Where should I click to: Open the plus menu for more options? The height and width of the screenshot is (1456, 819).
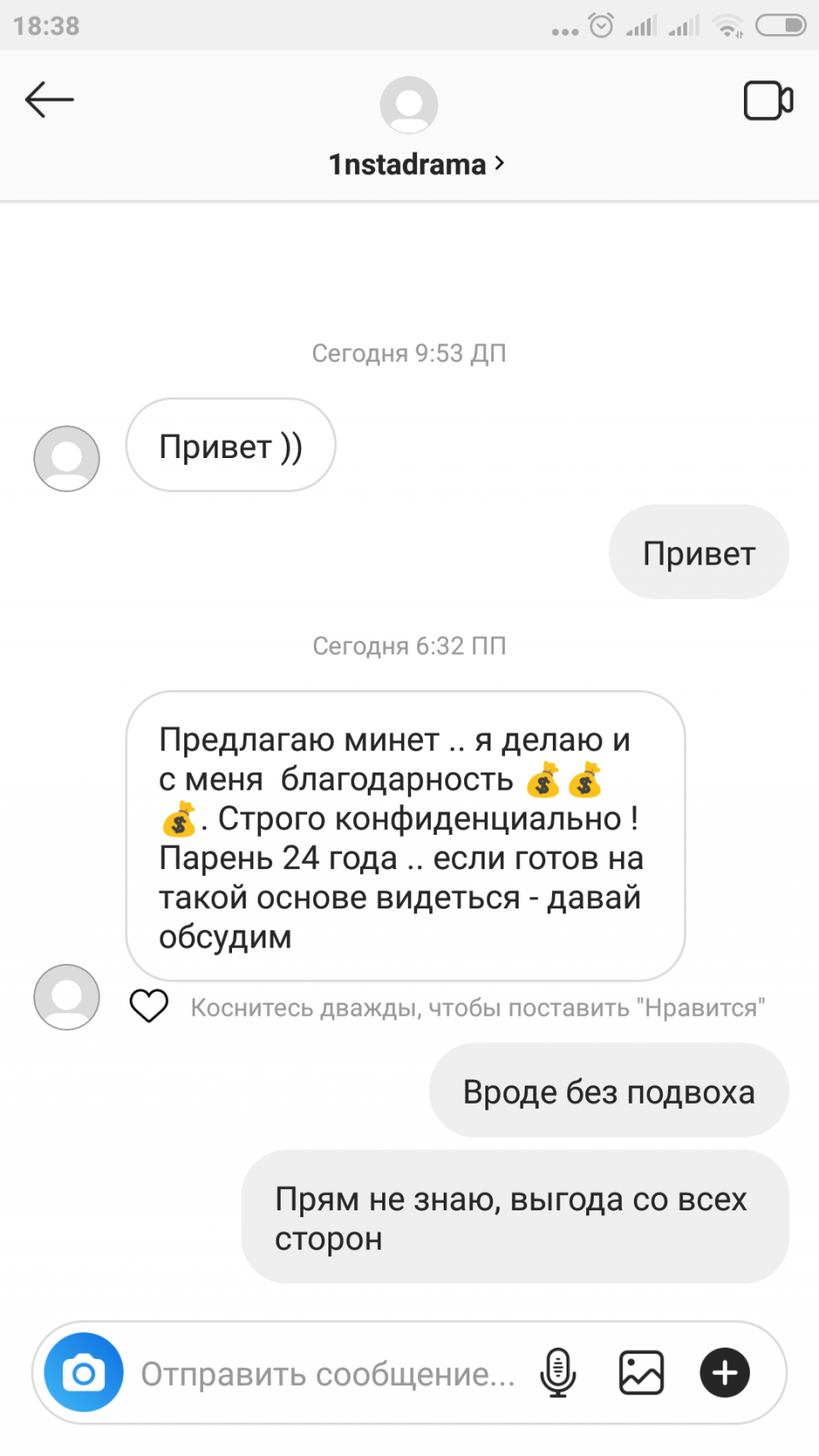pos(724,1373)
